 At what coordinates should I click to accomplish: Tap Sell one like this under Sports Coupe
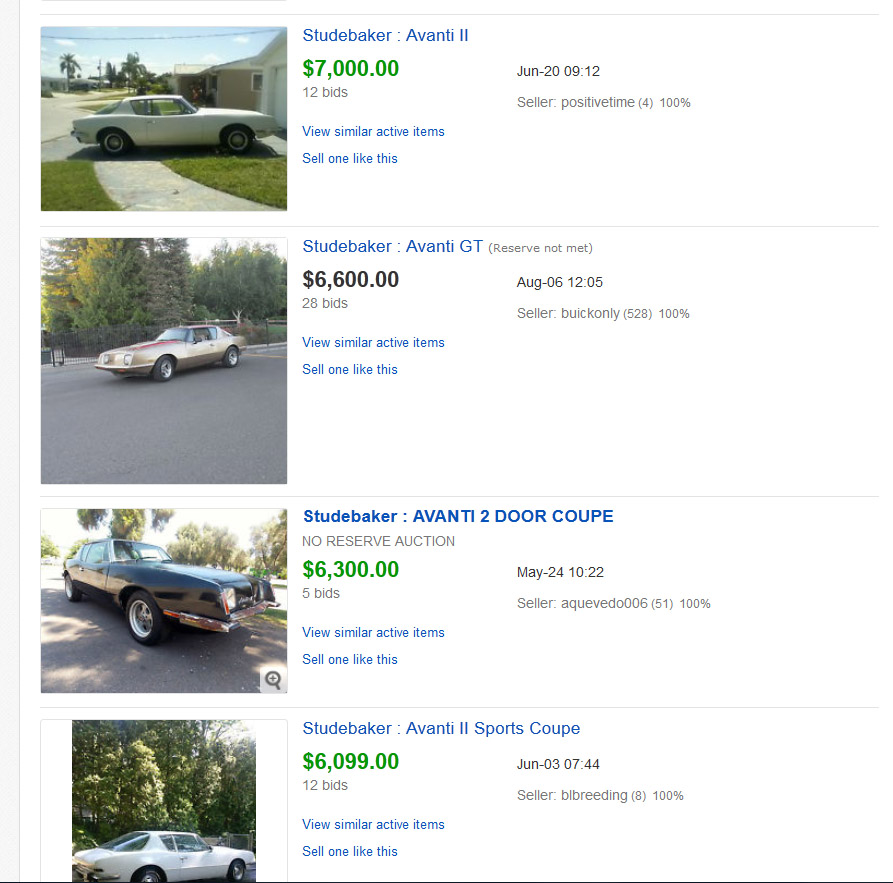pyautogui.click(x=349, y=852)
